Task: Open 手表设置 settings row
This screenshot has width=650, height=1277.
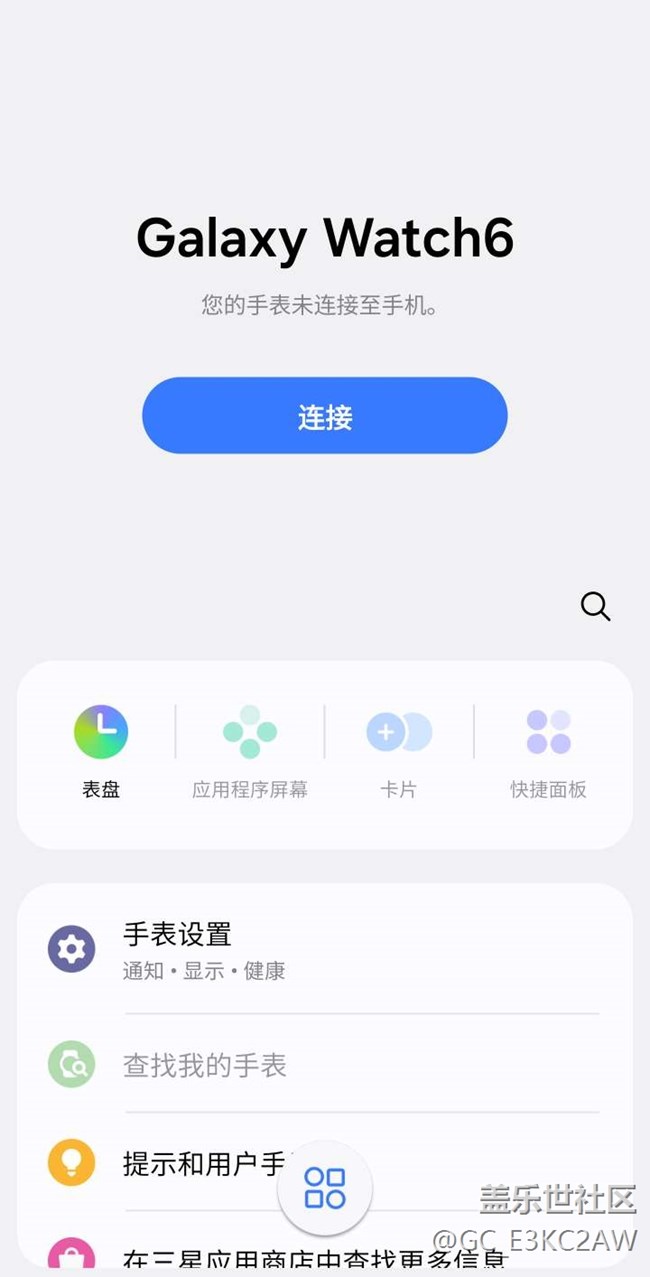Action: (x=325, y=950)
